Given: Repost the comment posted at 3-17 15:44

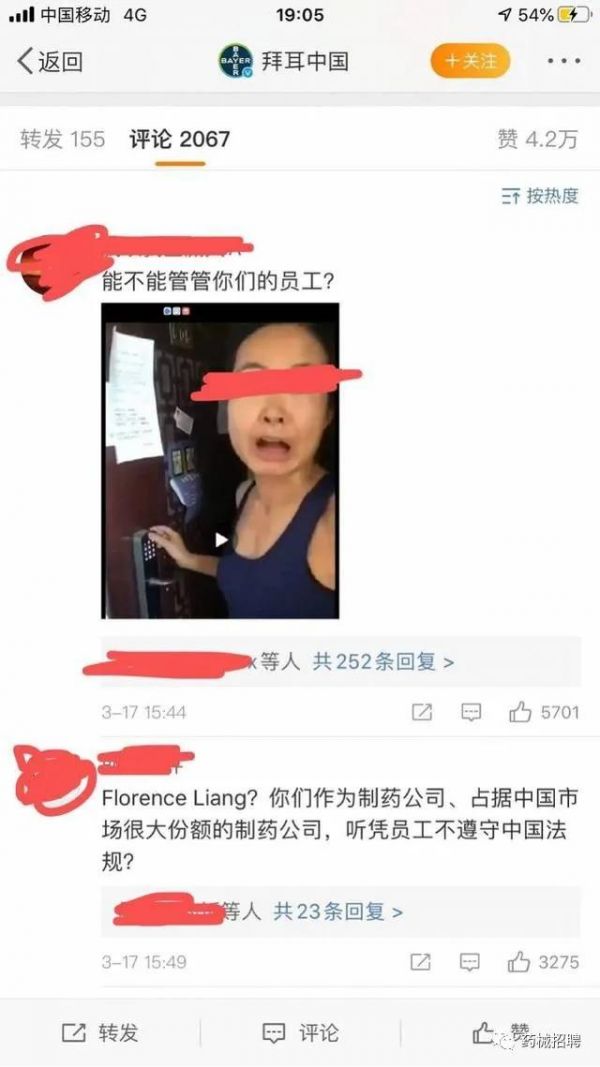Looking at the screenshot, I should point(421,712).
